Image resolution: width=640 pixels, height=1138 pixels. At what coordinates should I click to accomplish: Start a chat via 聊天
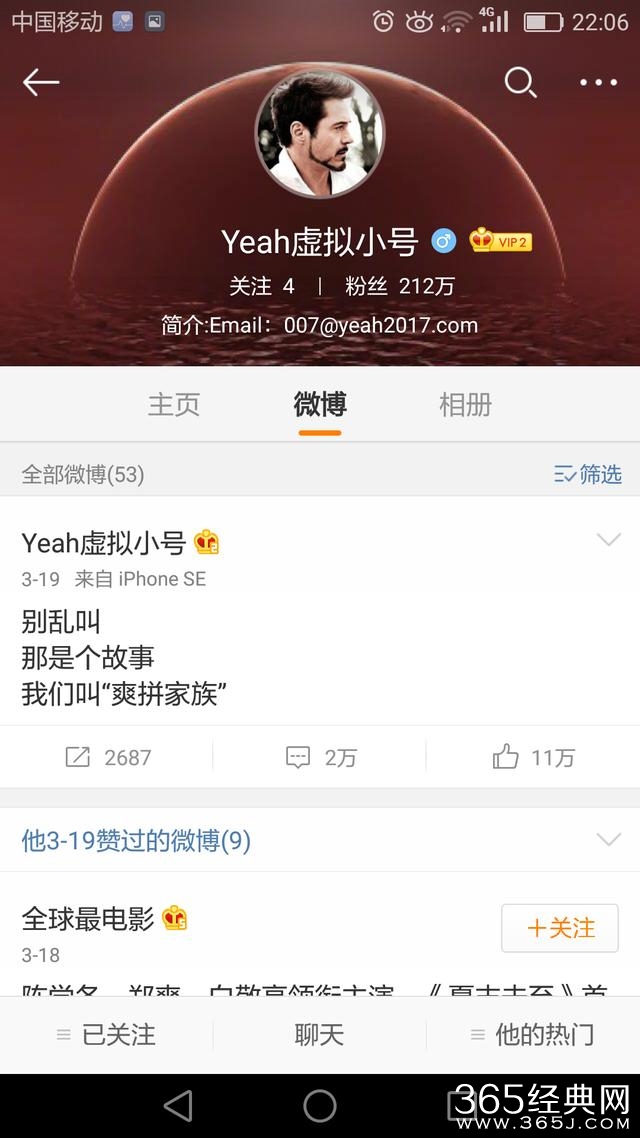coord(320,1034)
